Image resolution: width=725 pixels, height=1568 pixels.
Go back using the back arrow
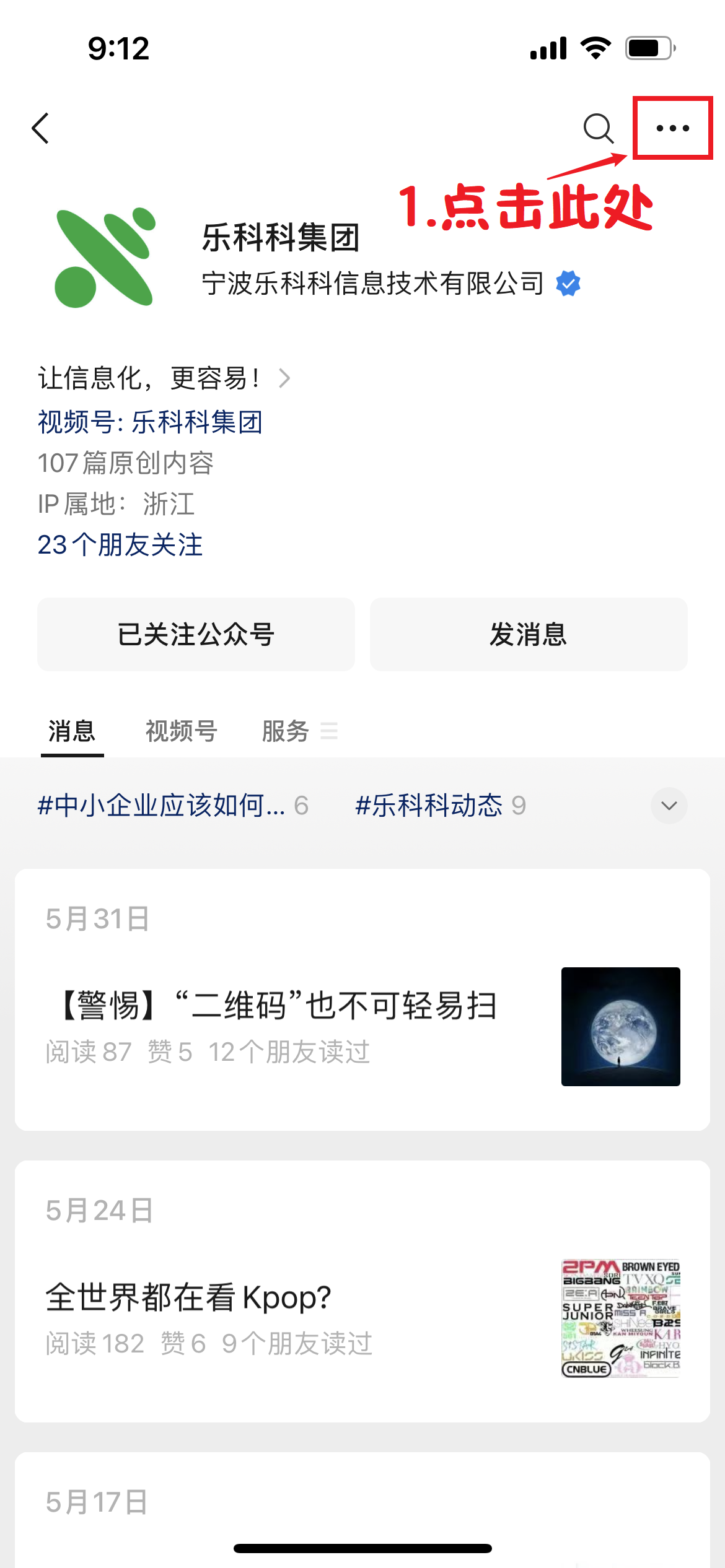(x=41, y=128)
